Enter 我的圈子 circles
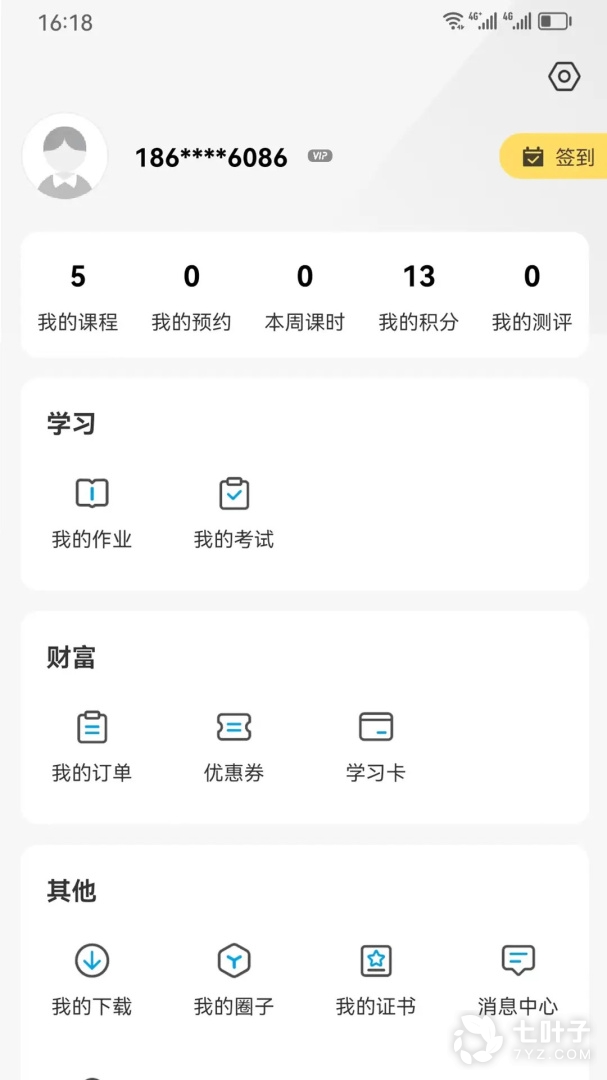The width and height of the screenshot is (607, 1080). click(x=233, y=979)
